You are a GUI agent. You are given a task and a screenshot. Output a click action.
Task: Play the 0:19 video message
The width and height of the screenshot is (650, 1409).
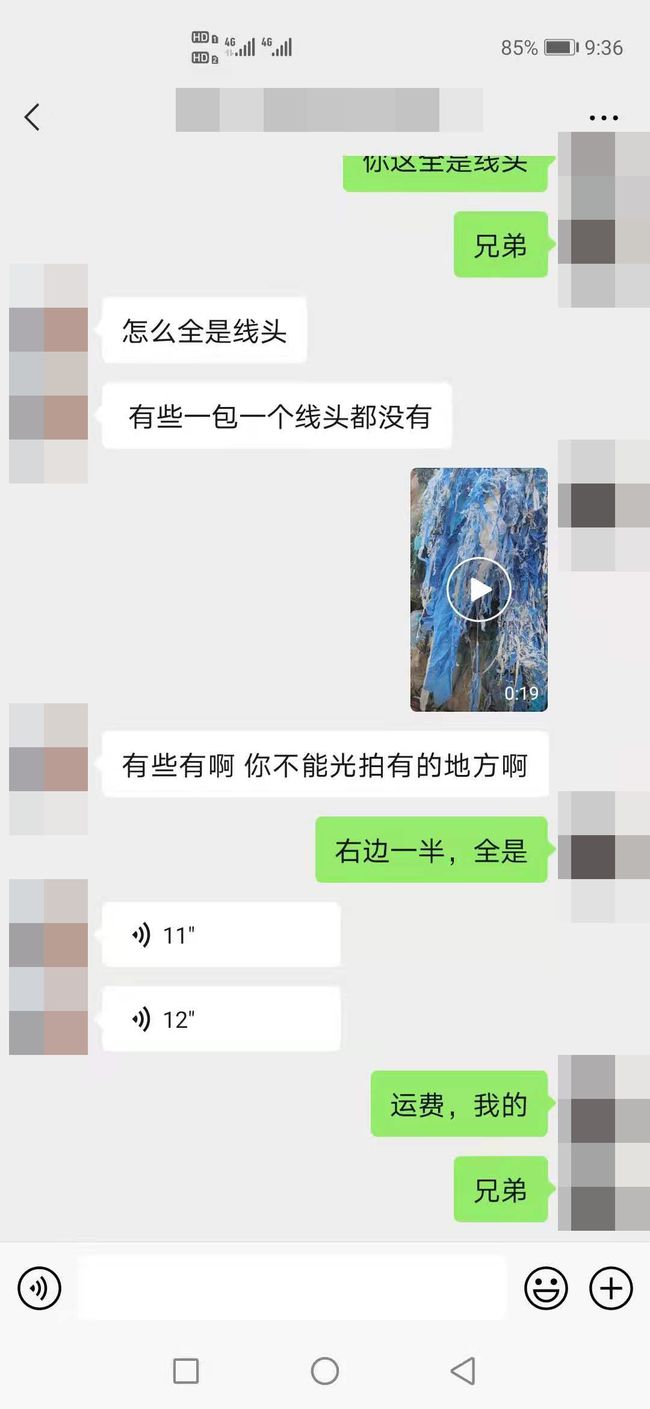[479, 589]
